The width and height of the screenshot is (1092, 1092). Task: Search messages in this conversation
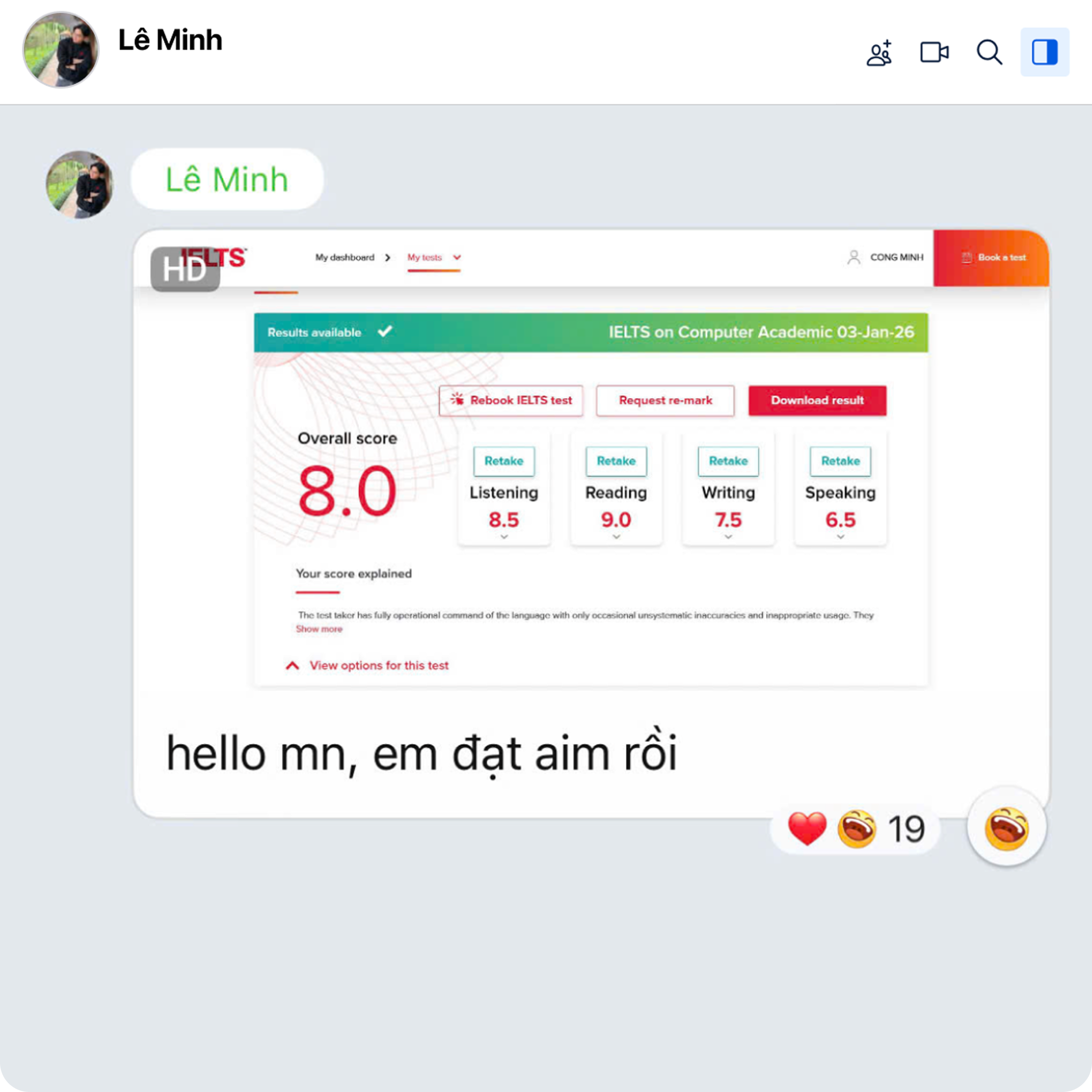pyautogui.click(x=989, y=53)
